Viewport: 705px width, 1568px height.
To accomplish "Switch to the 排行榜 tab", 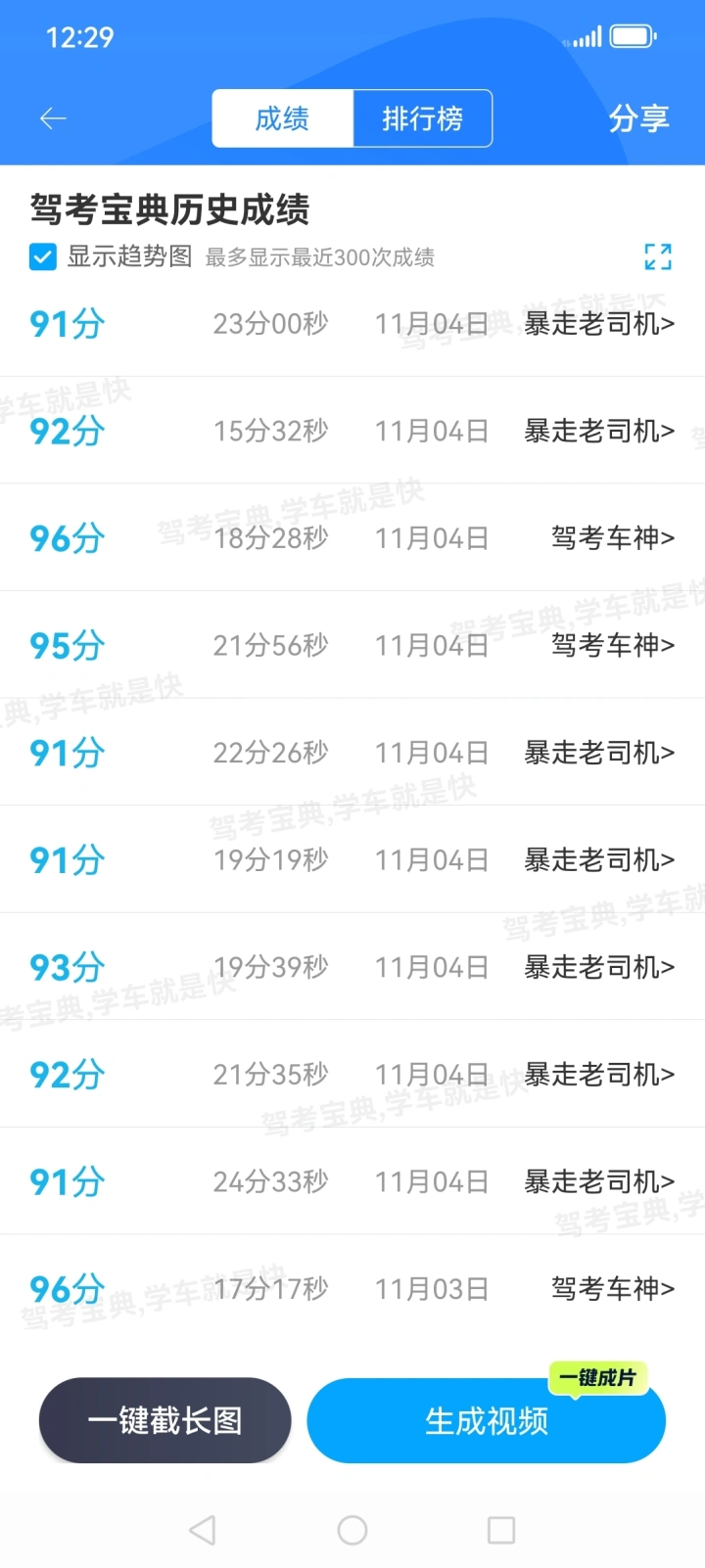I will pos(422,119).
